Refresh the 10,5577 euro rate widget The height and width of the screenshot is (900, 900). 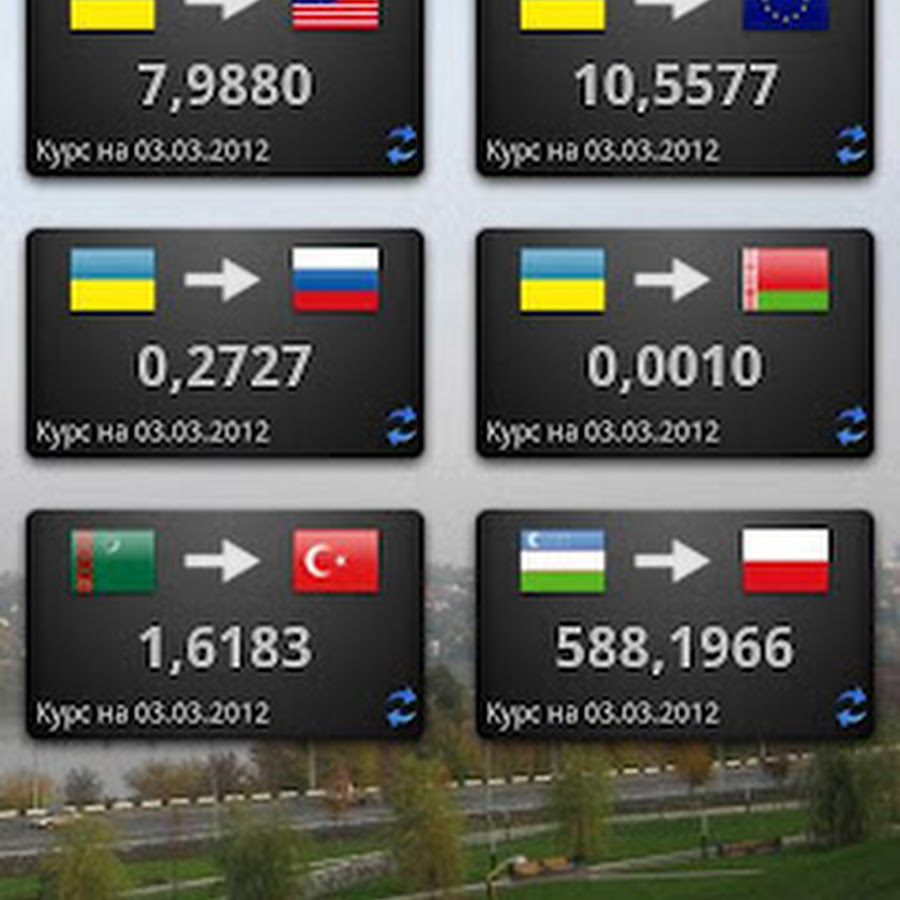[x=851, y=144]
